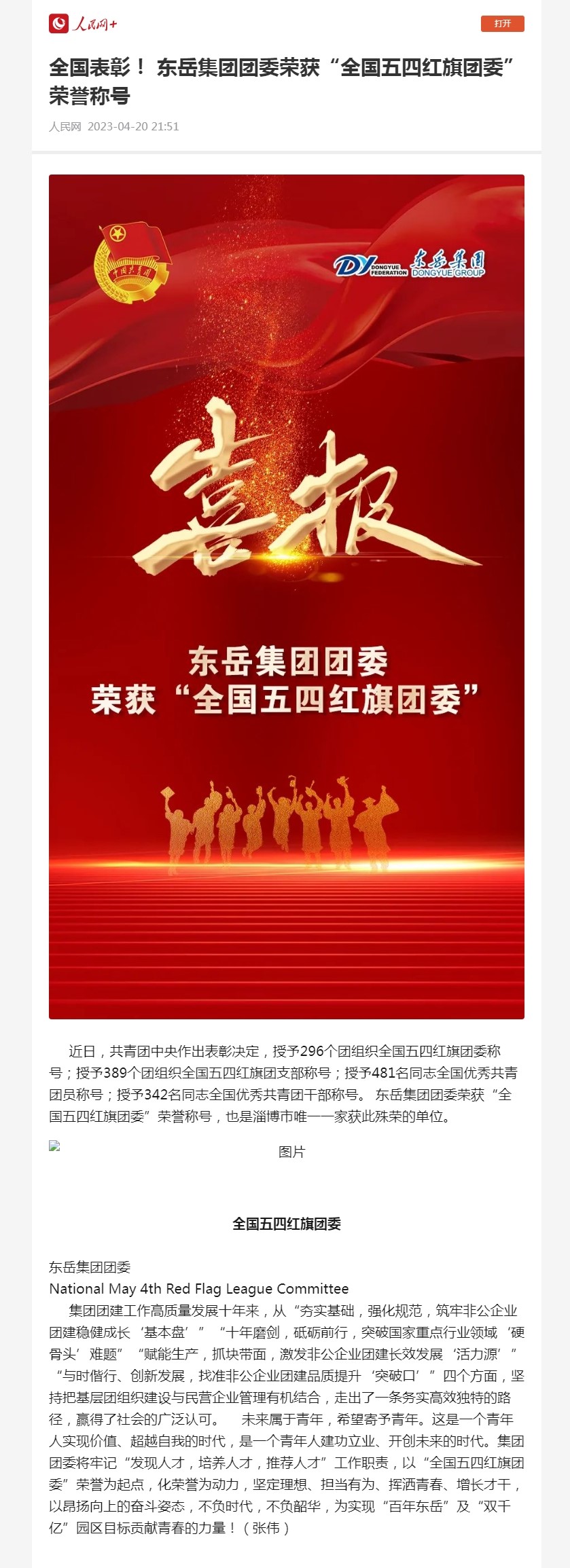The height and width of the screenshot is (1568, 570).
Task: View the 喜报 poster image
Action: click(x=286, y=596)
